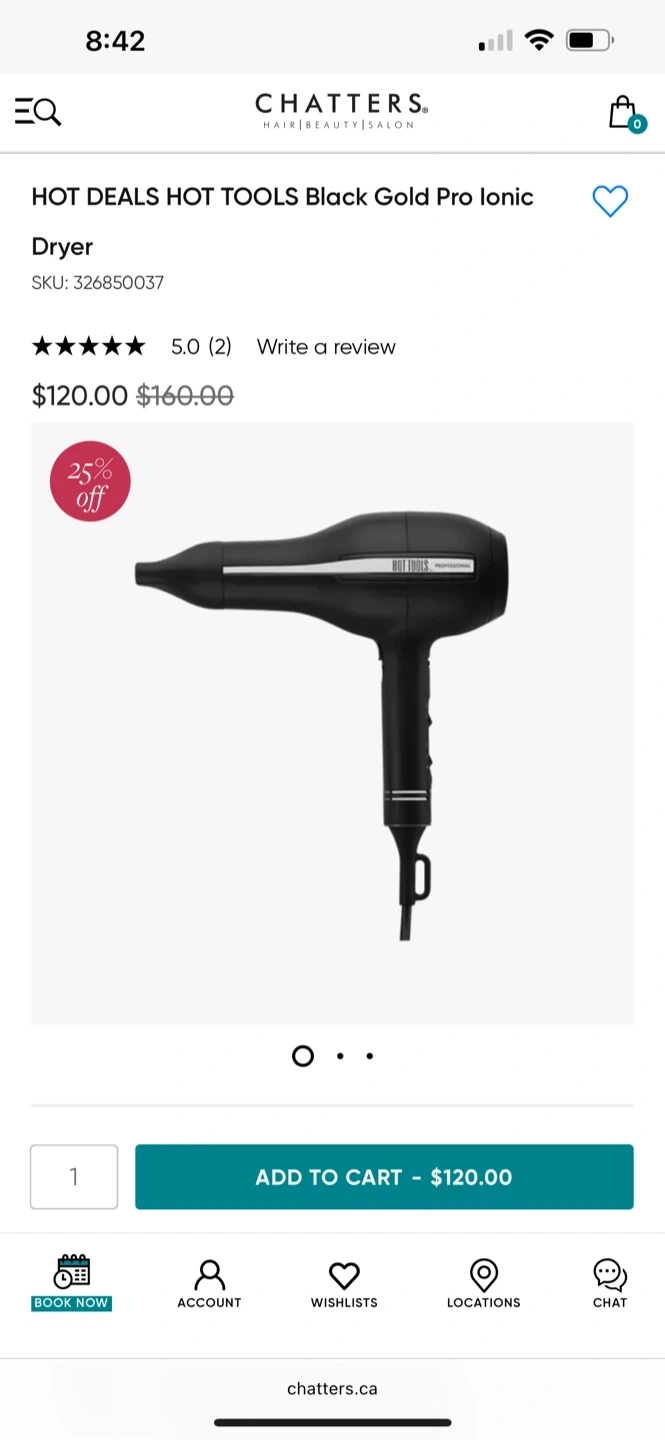Open the shopping bag cart
The image size is (665, 1440).
pos(624,112)
